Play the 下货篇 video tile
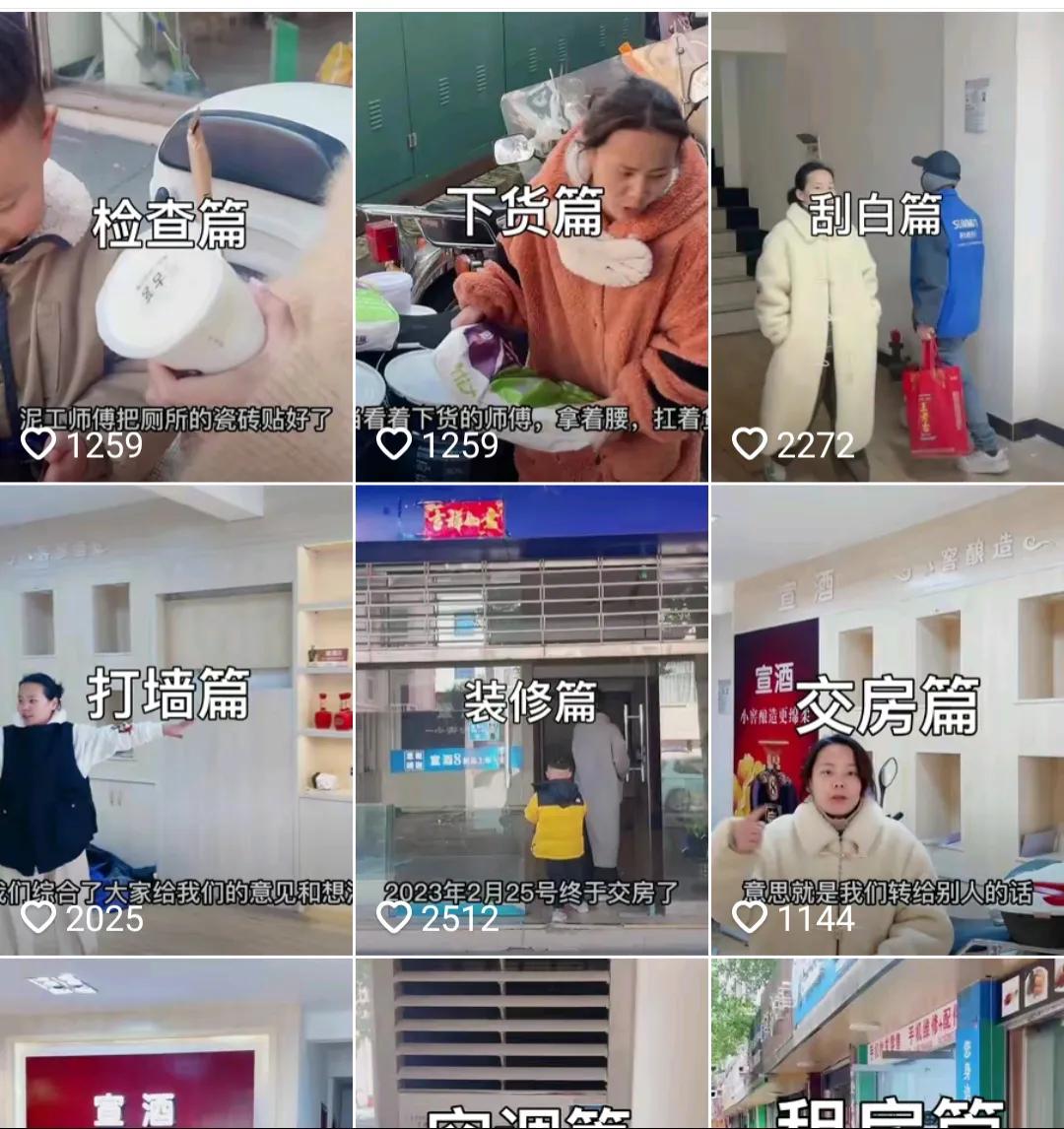This screenshot has width=1064, height=1129. click(x=531, y=246)
